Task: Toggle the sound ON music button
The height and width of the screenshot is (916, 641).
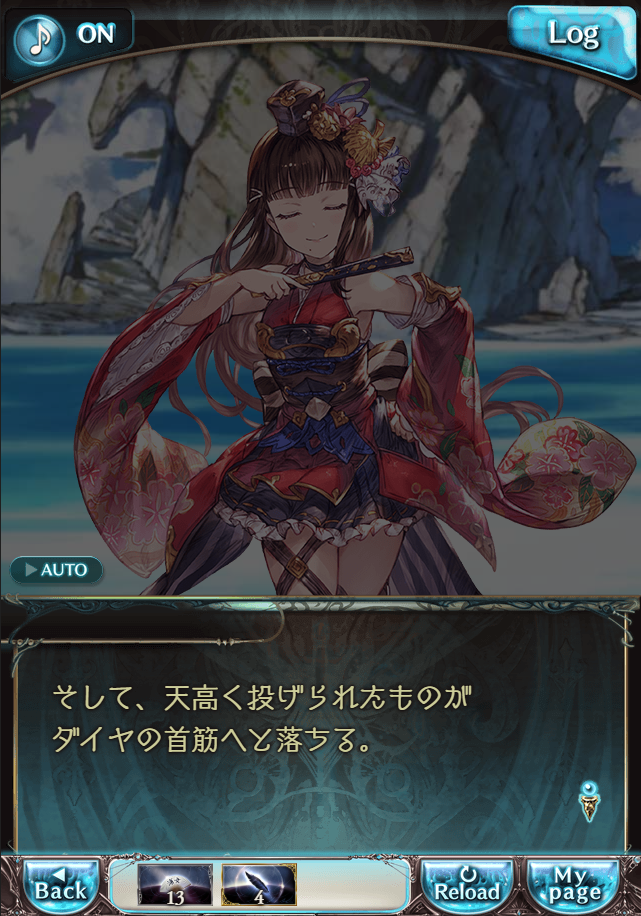Action: coord(68,34)
